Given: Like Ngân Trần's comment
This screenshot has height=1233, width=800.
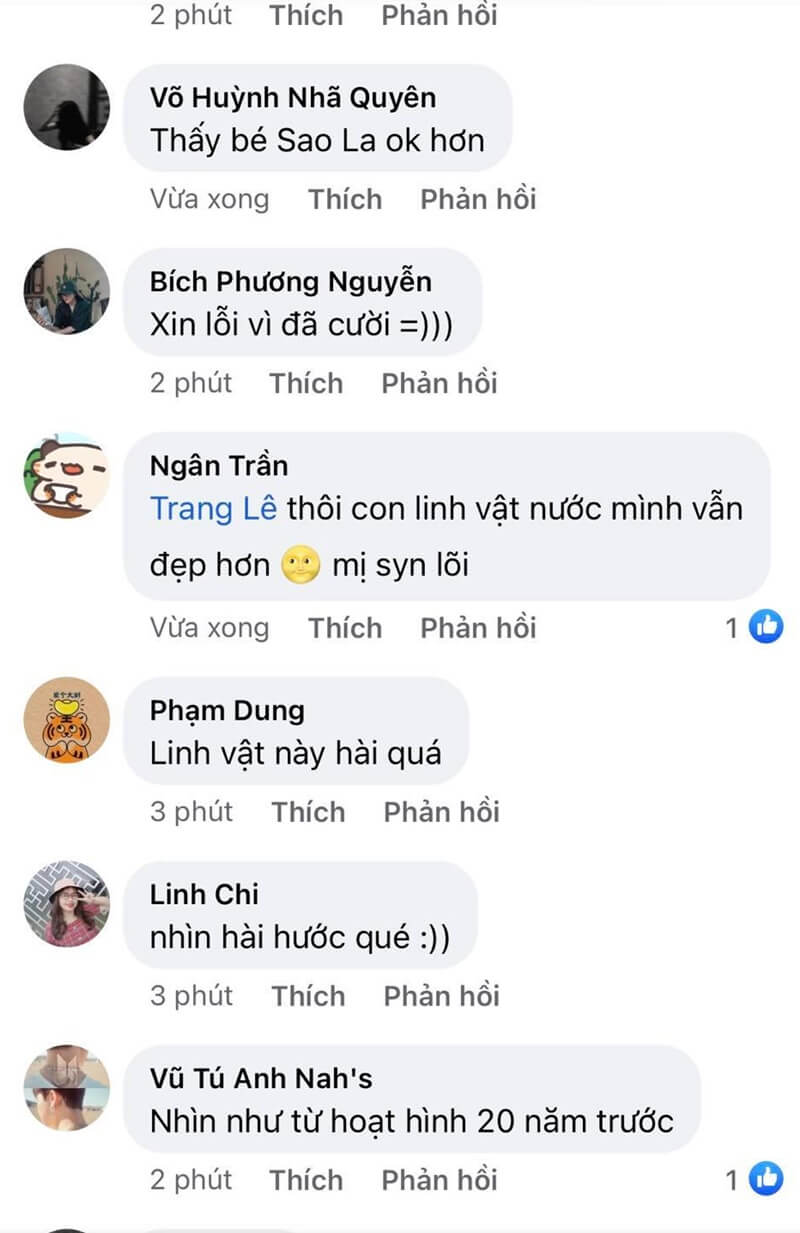Looking at the screenshot, I should point(345,628).
